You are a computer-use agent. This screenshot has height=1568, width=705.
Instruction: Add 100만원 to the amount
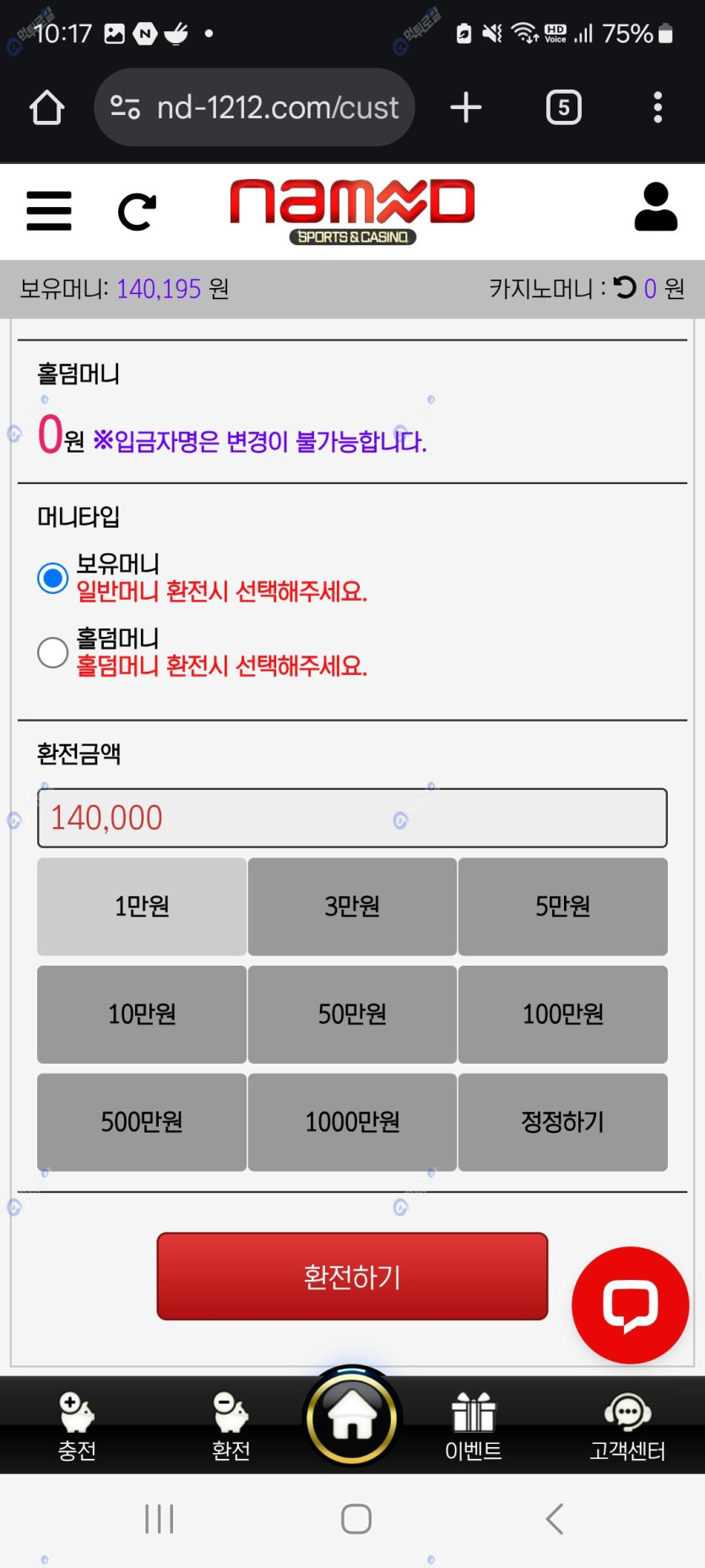coord(562,1014)
